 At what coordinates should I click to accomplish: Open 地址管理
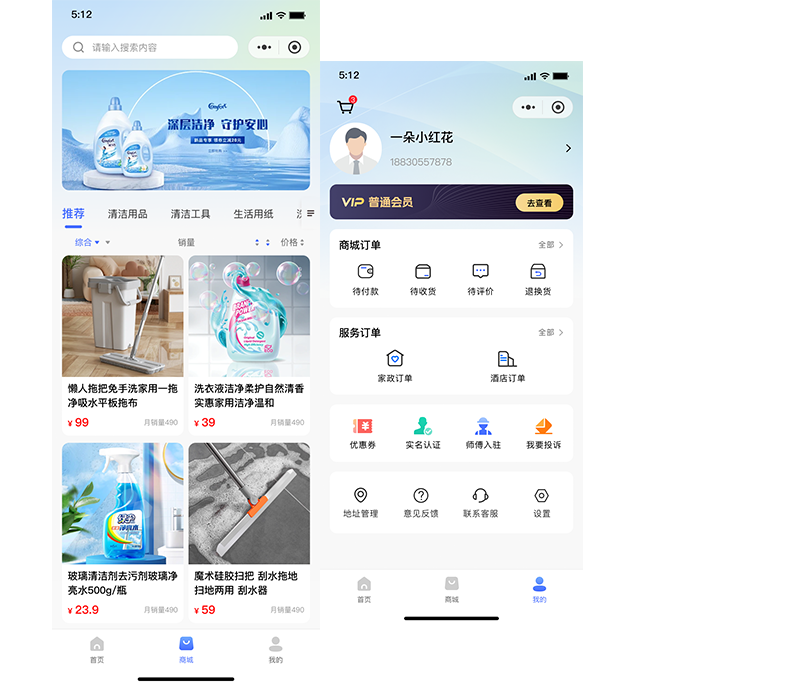(x=361, y=501)
